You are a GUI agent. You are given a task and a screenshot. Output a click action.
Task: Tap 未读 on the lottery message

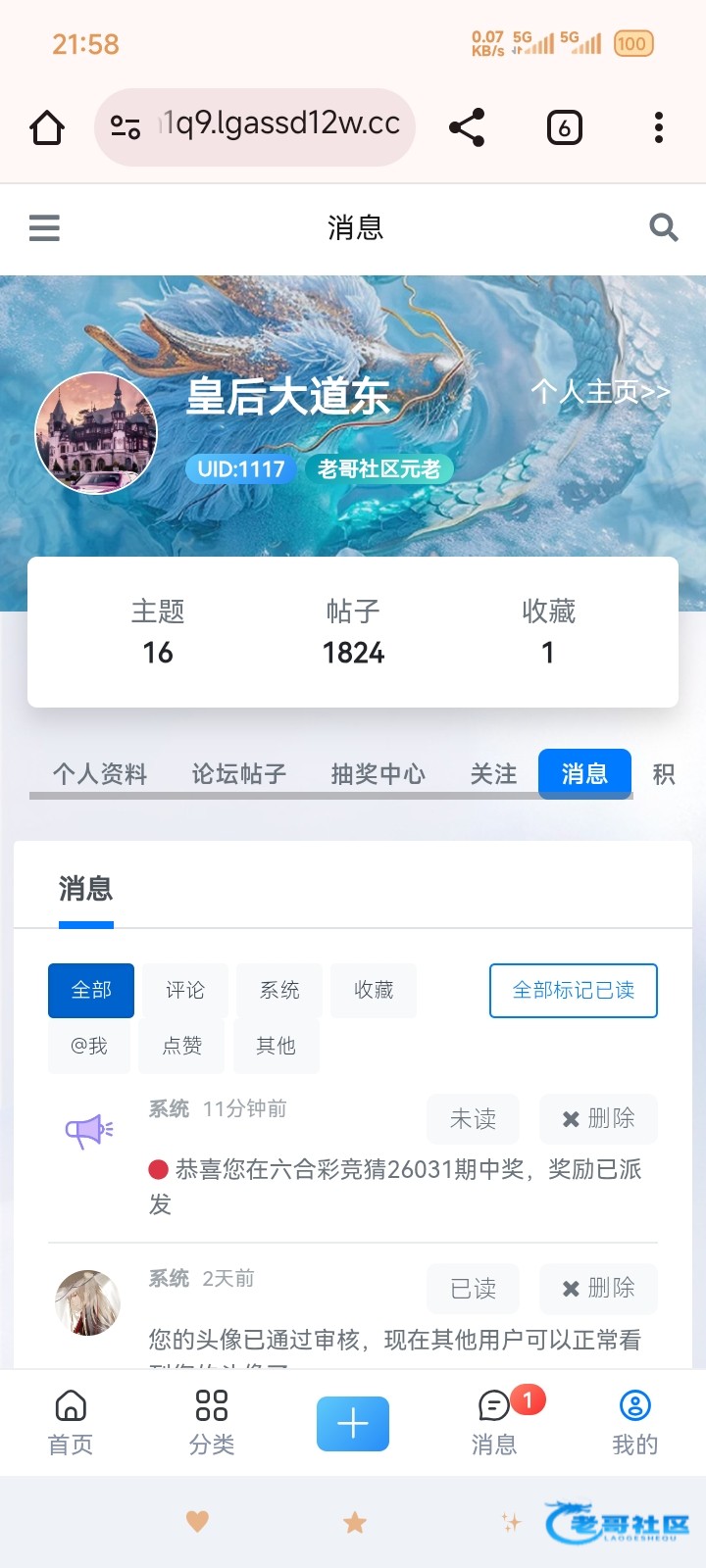pos(473,1118)
